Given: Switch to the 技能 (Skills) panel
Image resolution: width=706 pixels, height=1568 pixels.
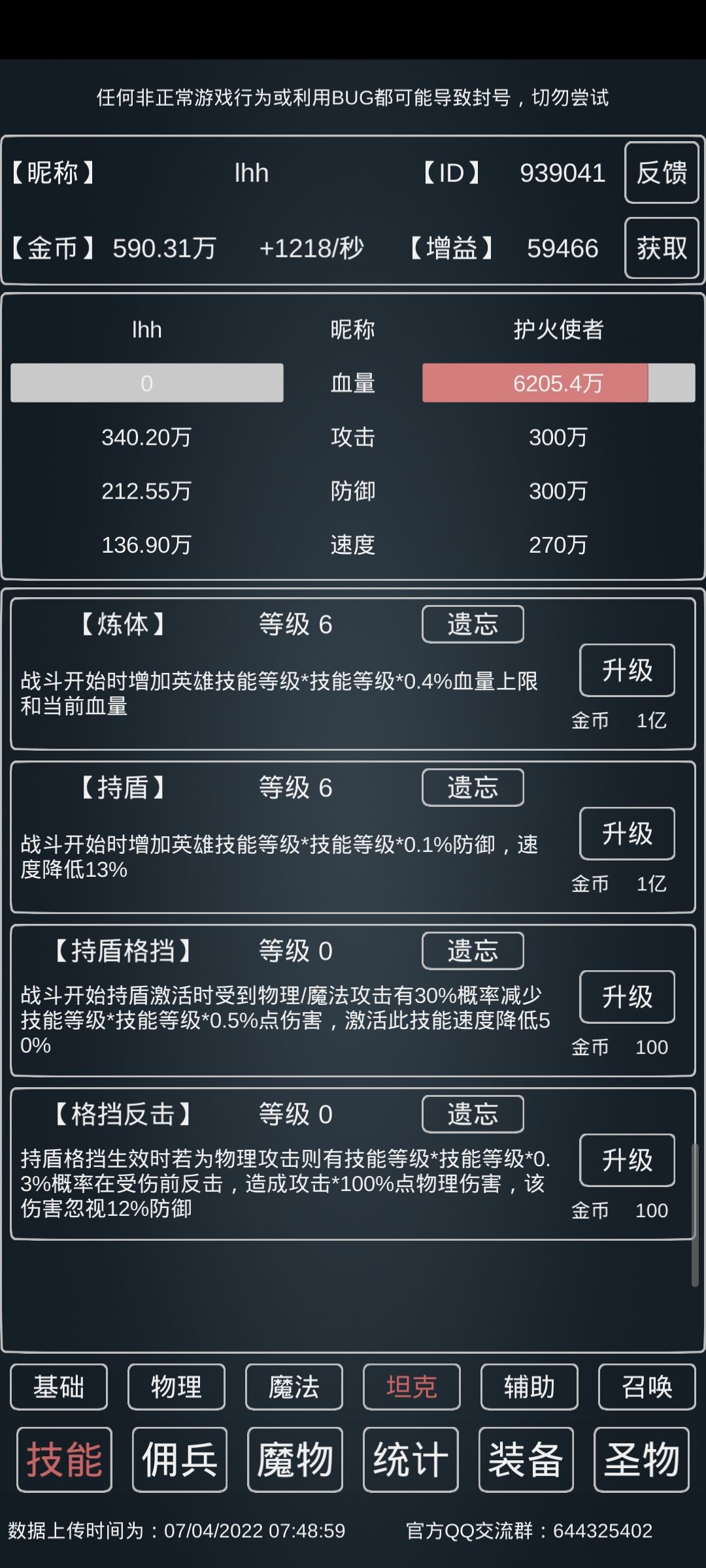Looking at the screenshot, I should coord(63,1462).
